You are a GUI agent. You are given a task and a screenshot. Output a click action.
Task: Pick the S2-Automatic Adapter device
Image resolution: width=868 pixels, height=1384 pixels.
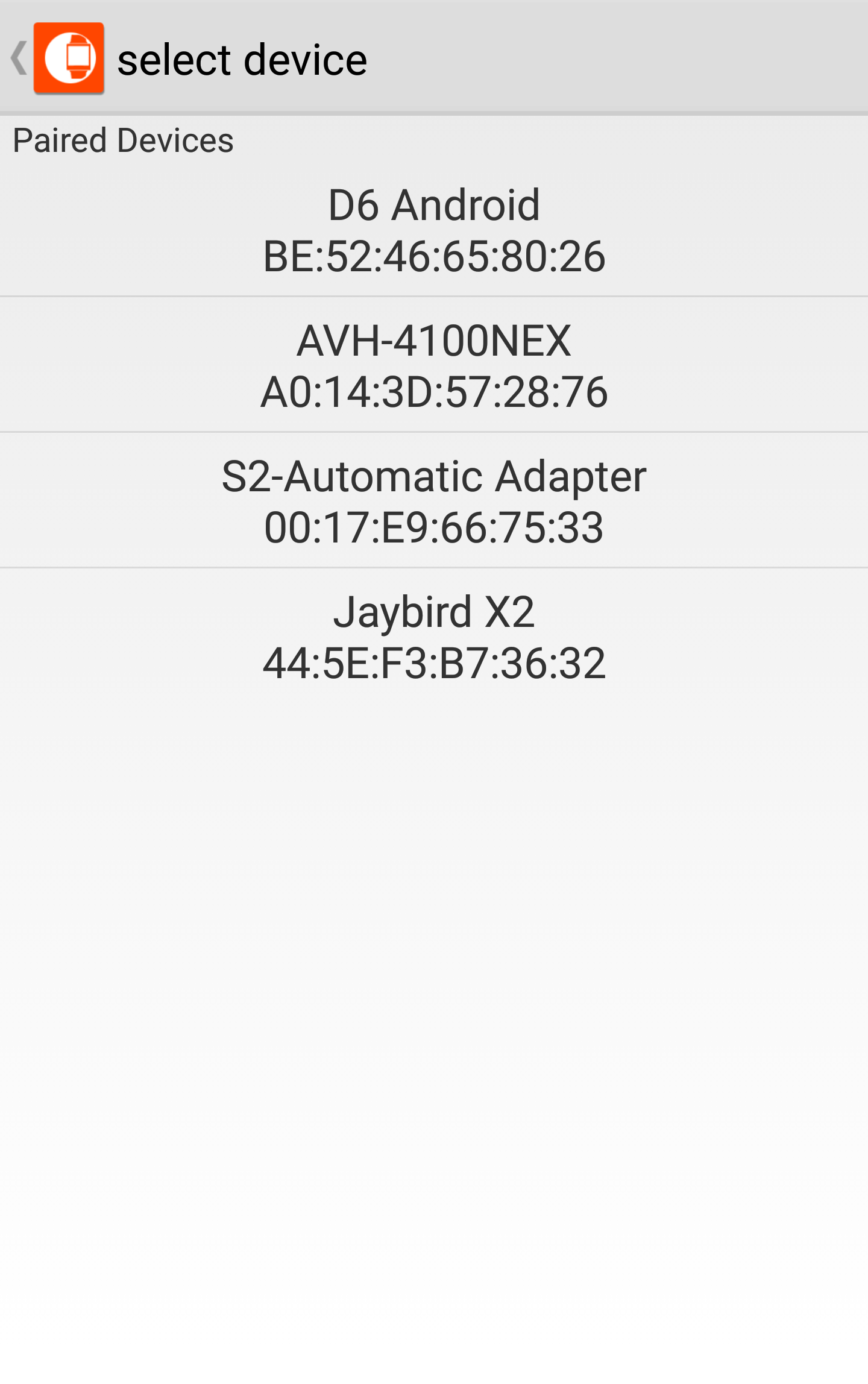(434, 501)
